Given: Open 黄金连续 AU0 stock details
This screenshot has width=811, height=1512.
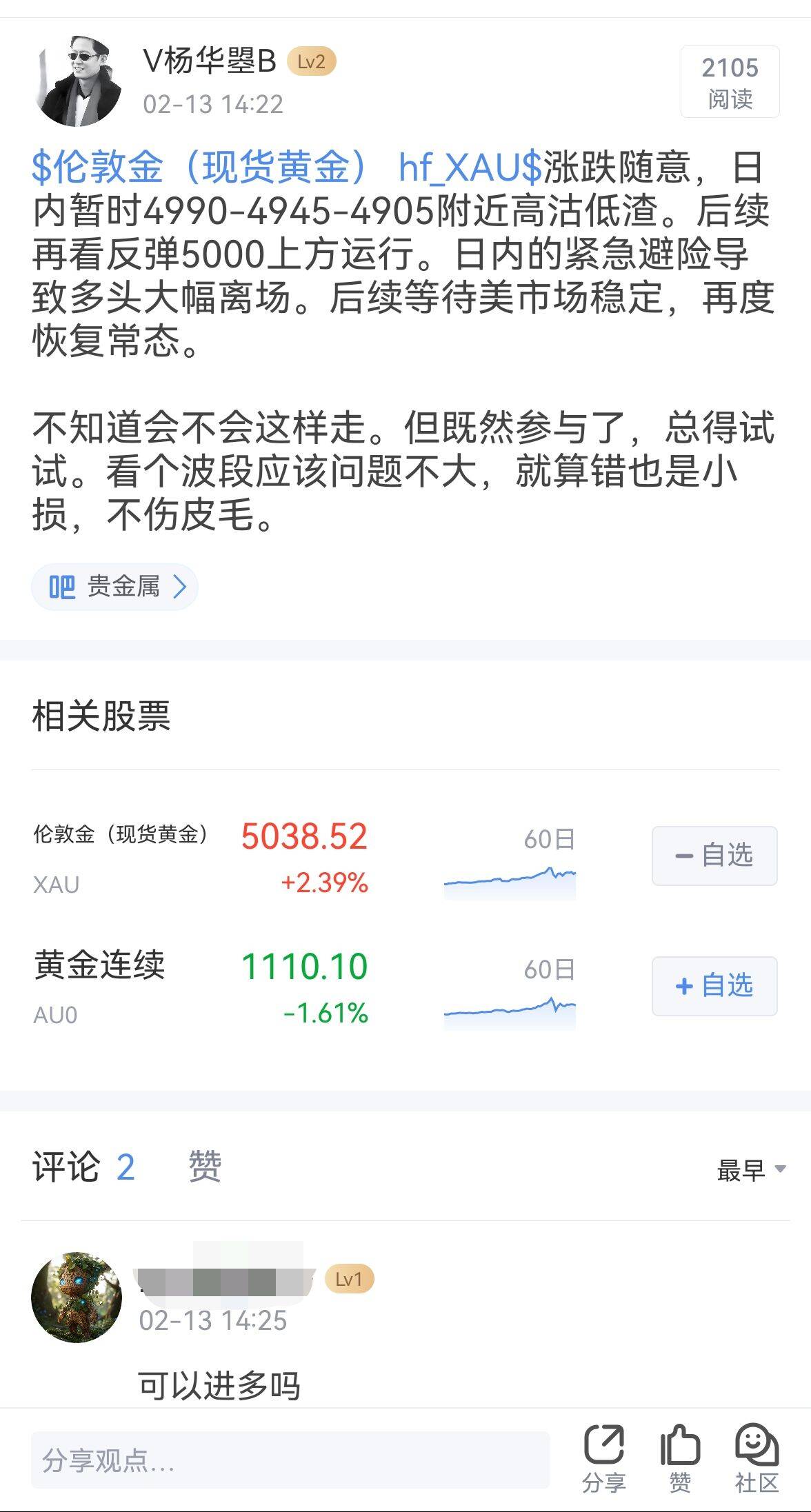Looking at the screenshot, I should click(200, 987).
